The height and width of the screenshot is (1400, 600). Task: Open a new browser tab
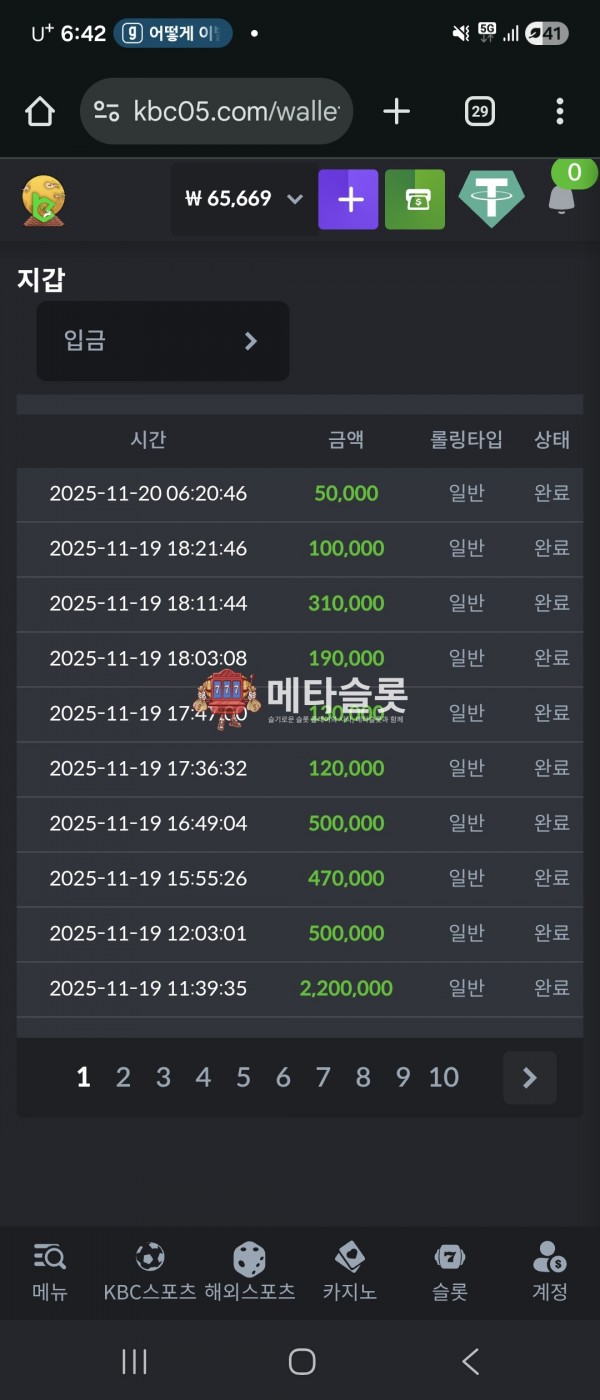tap(397, 112)
